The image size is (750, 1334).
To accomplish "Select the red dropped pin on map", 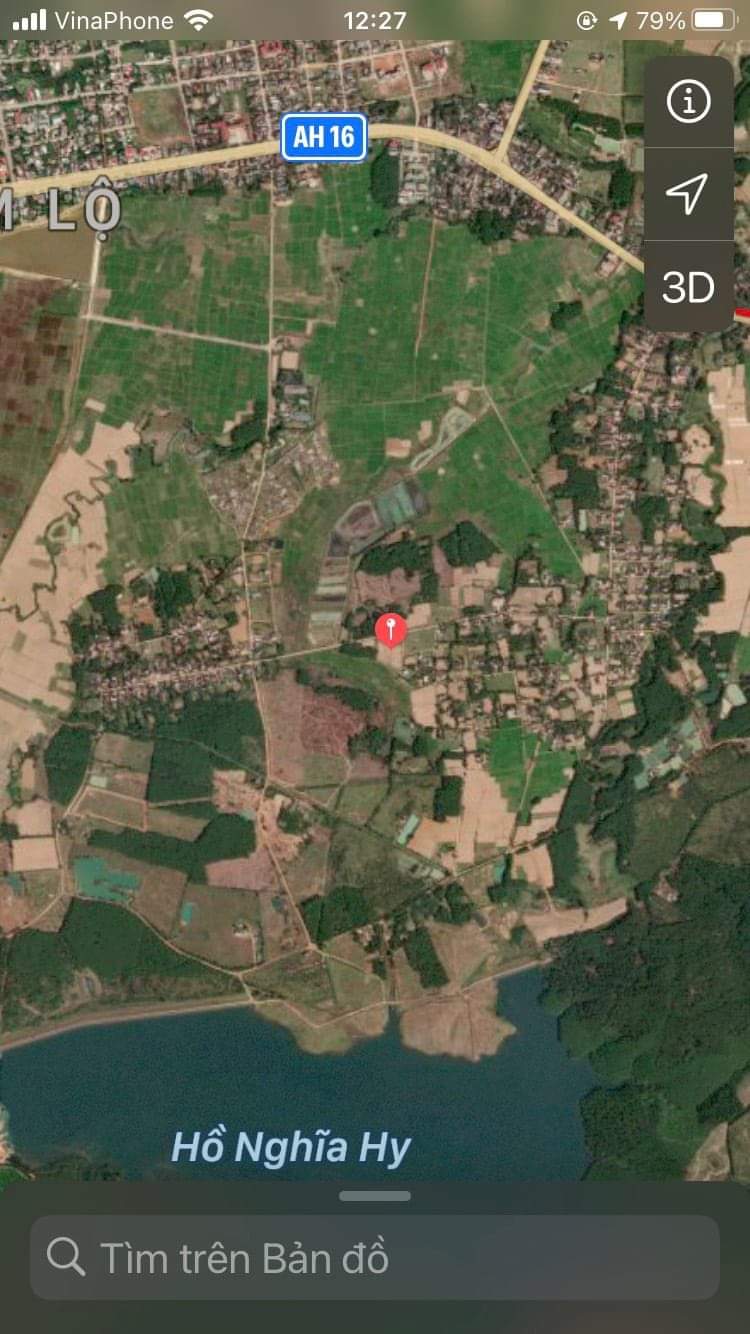I will (x=390, y=629).
